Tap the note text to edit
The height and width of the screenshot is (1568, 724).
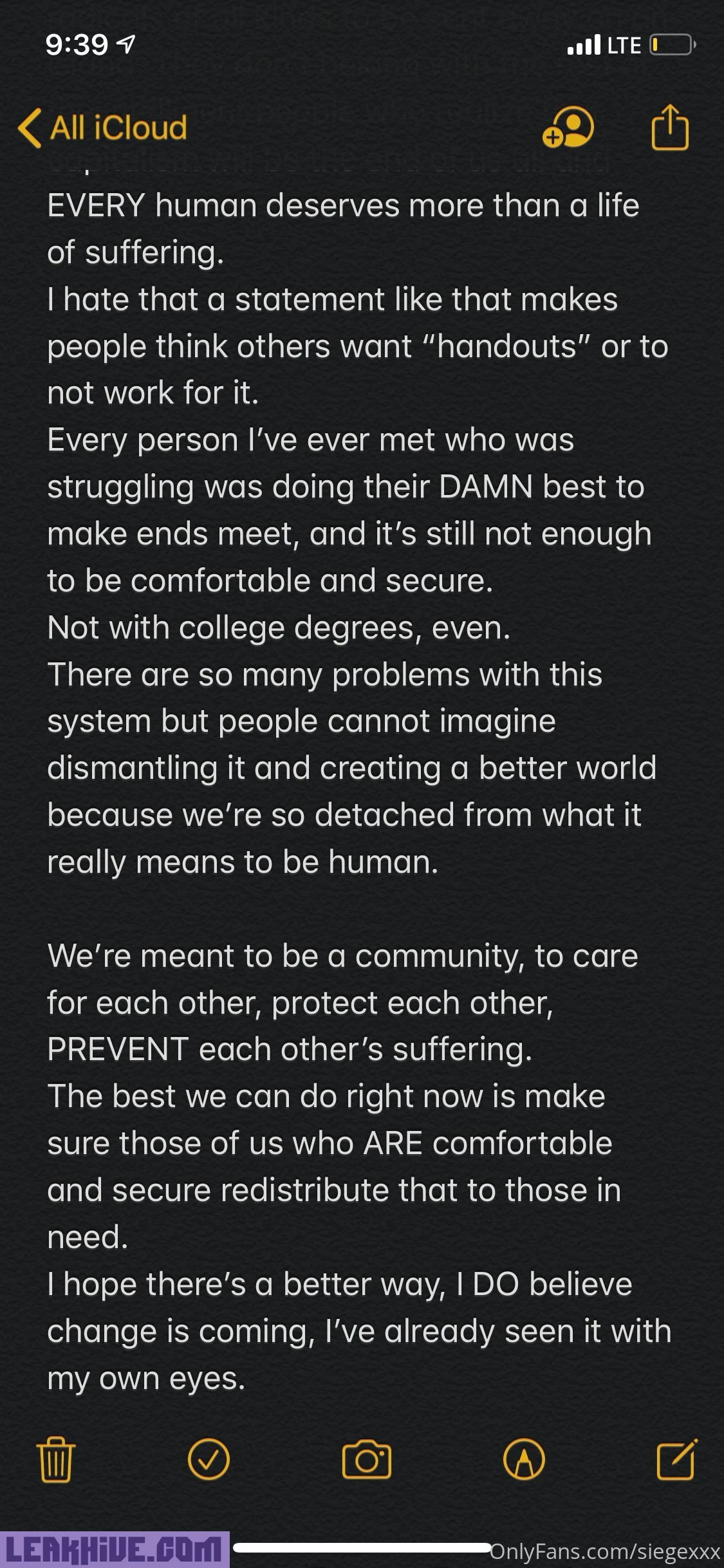click(348, 721)
